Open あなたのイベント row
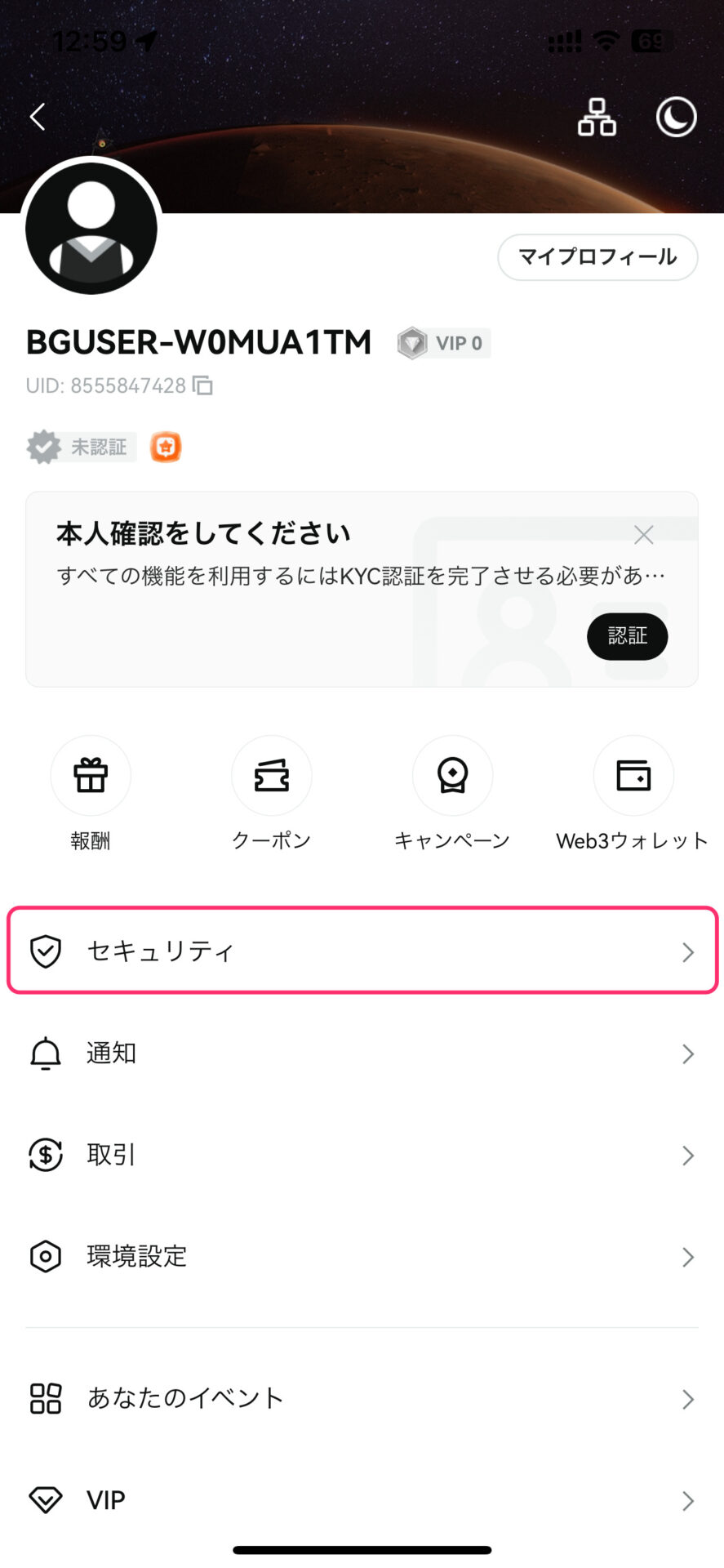The height and width of the screenshot is (1568, 724). (x=362, y=1398)
